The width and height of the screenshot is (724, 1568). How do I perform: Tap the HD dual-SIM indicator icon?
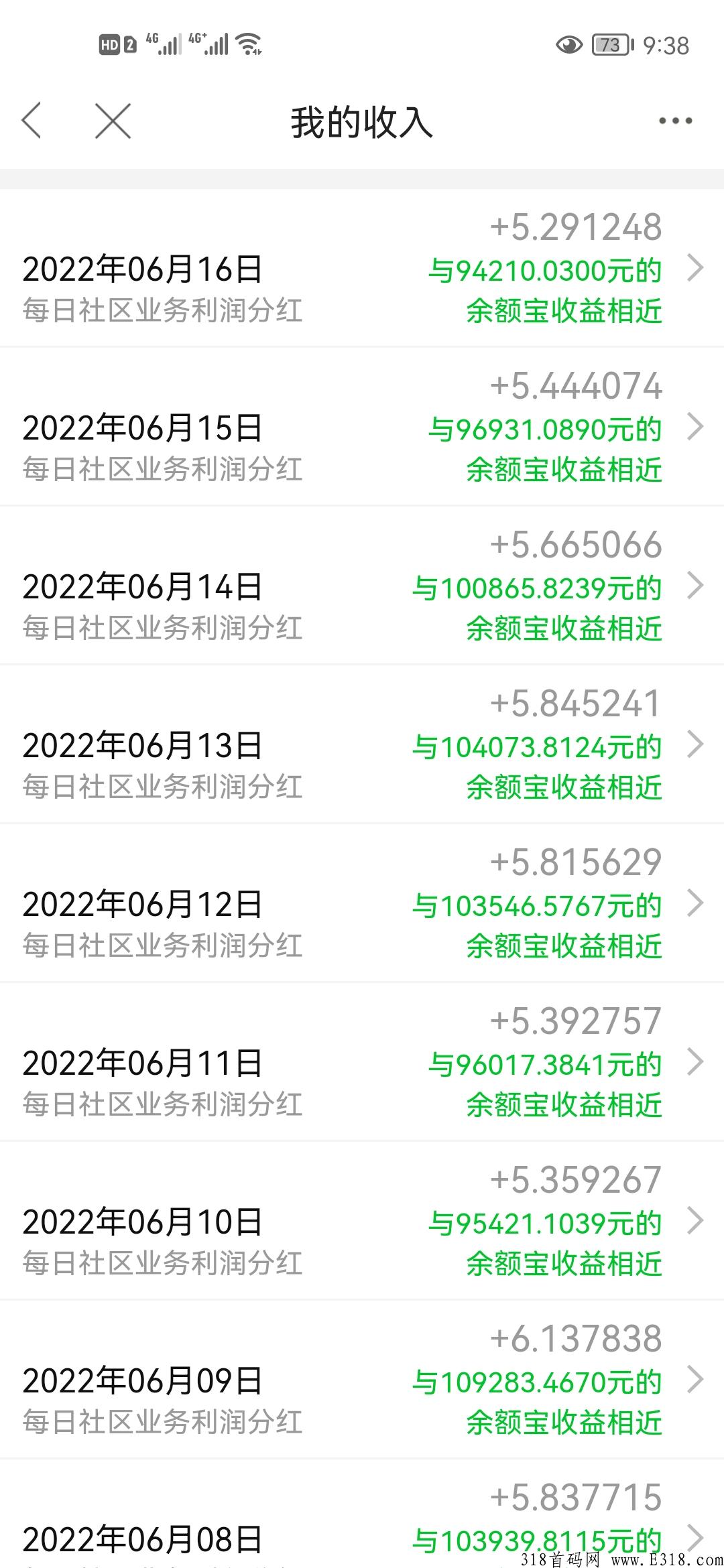[x=113, y=44]
